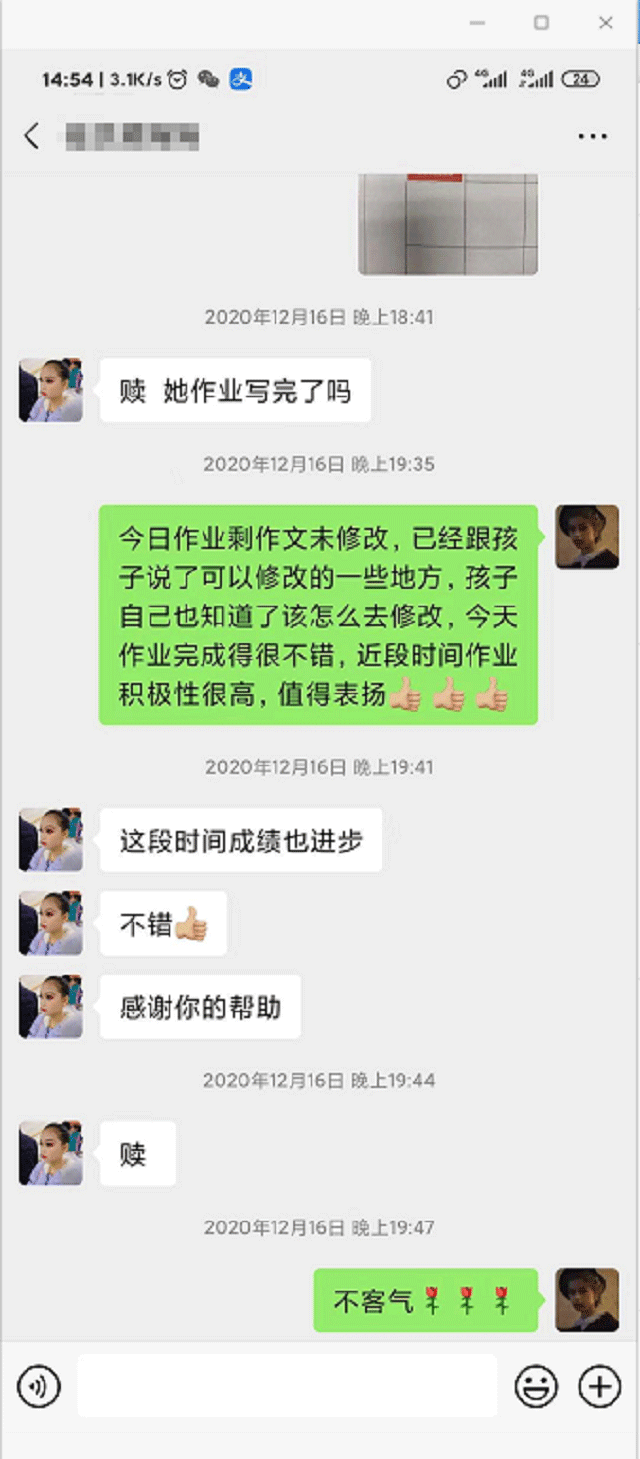Open the chat details three-dot menu
Image resolution: width=640 pixels, height=1459 pixels.
[x=592, y=136]
